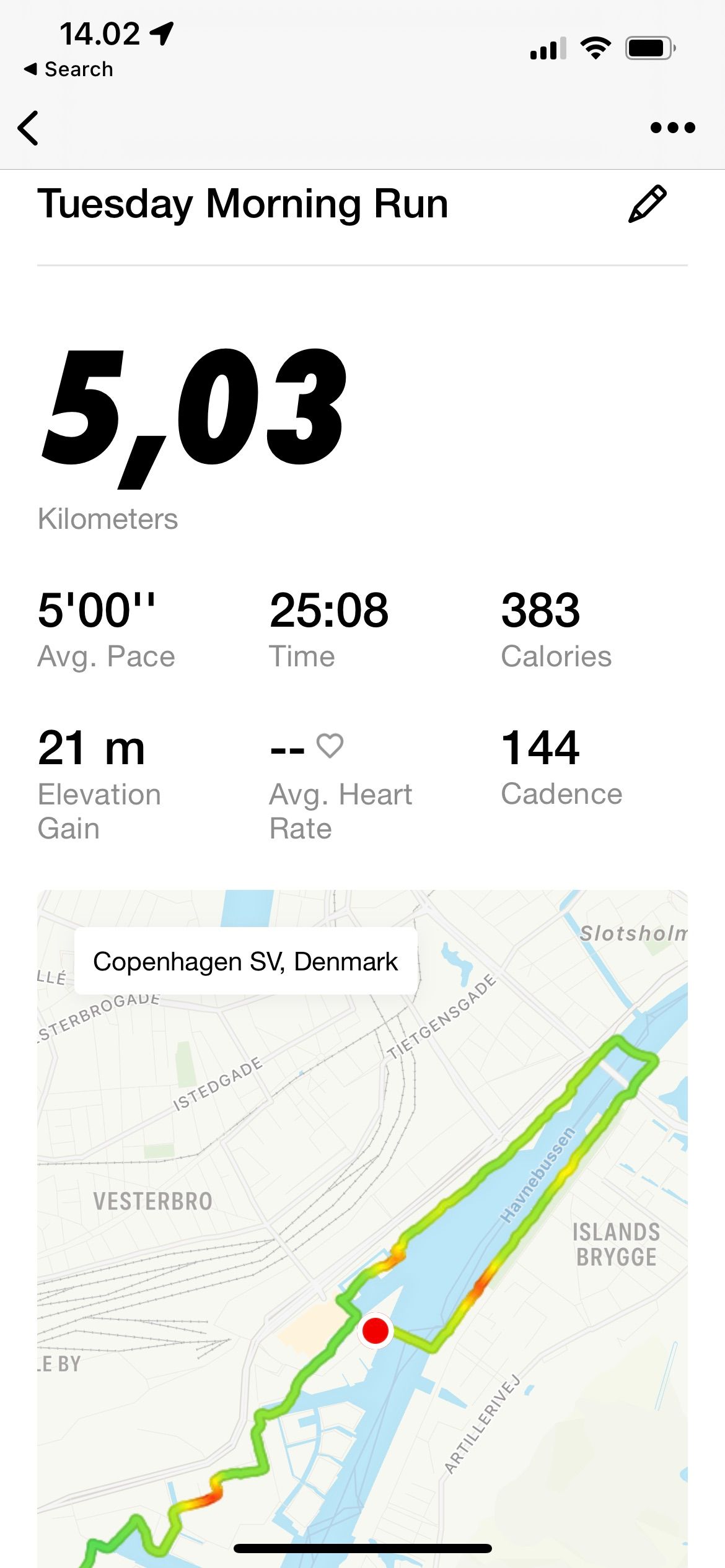Edit the Tuesday Morning Run title
This screenshot has height=1568, width=725.
648,204
